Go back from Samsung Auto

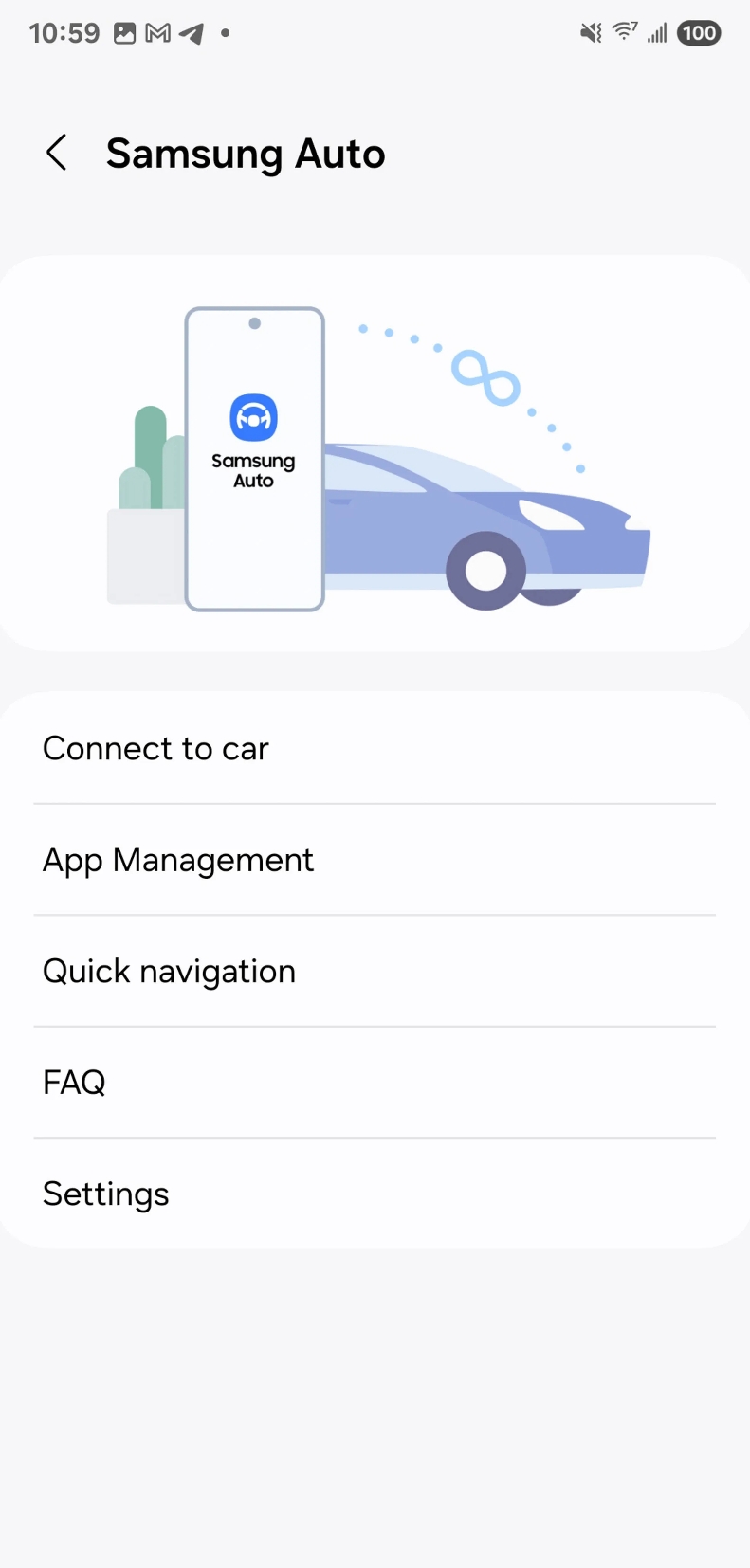[57, 153]
